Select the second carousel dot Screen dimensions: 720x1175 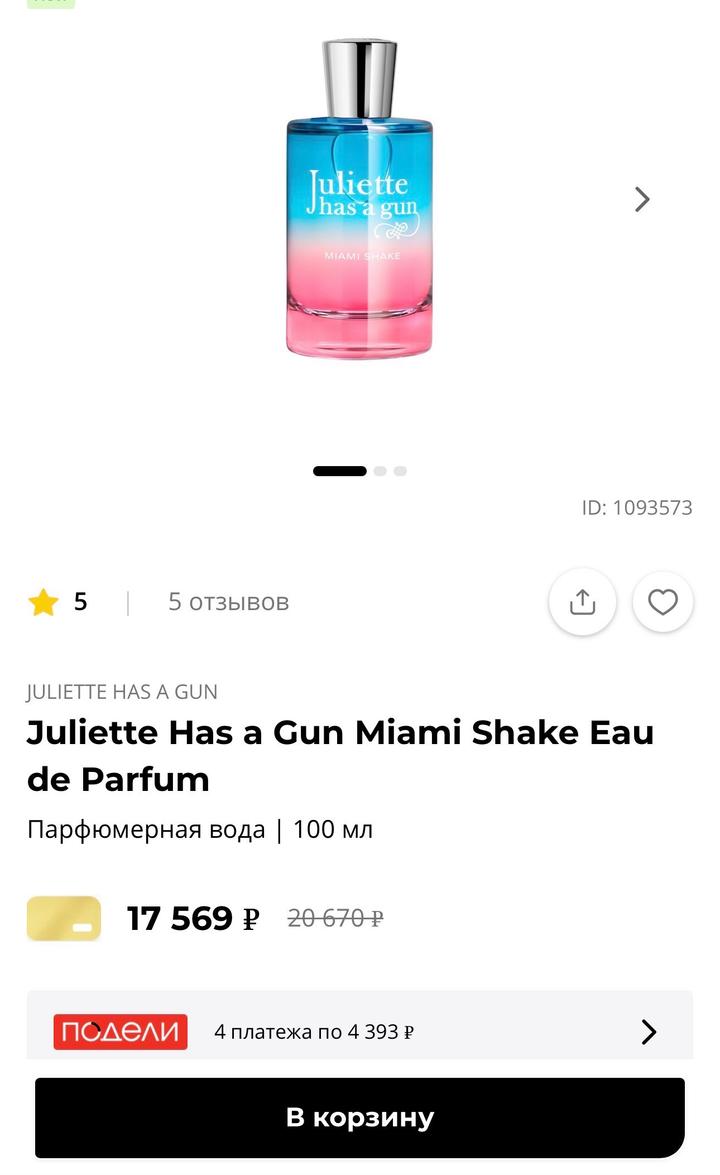tap(381, 470)
